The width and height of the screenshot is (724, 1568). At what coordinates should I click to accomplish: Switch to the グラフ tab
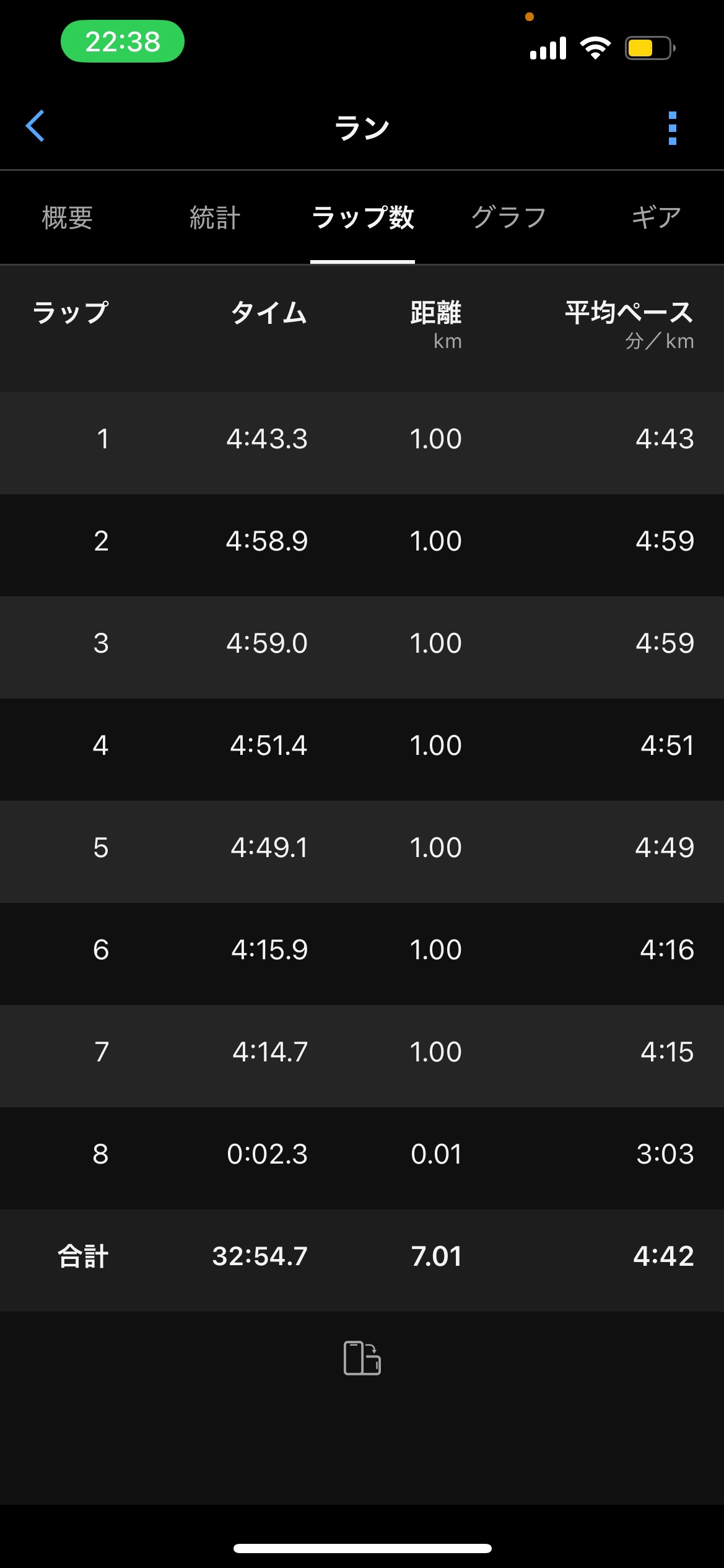coord(508,218)
